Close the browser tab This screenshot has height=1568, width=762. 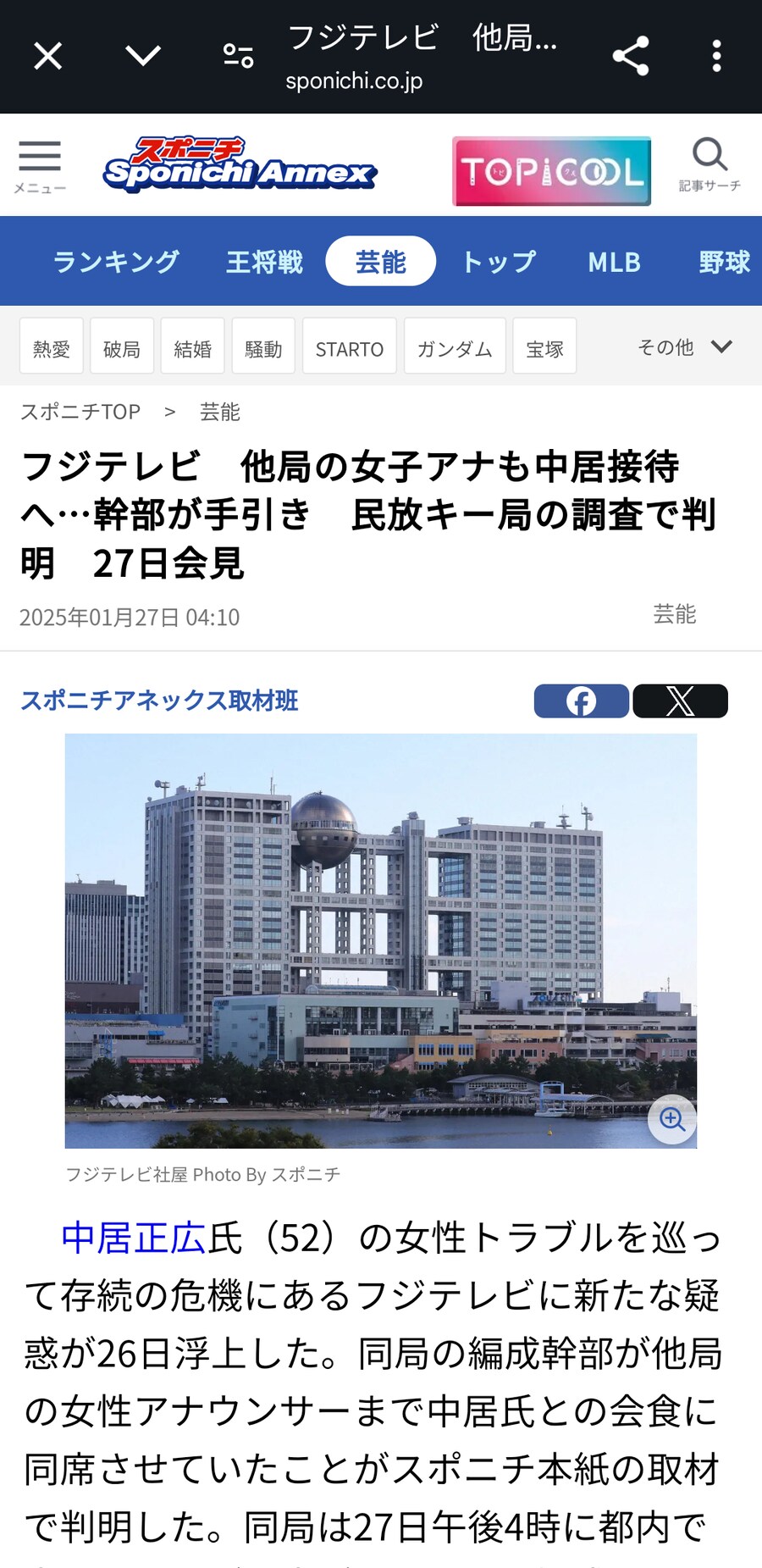pos(48,57)
